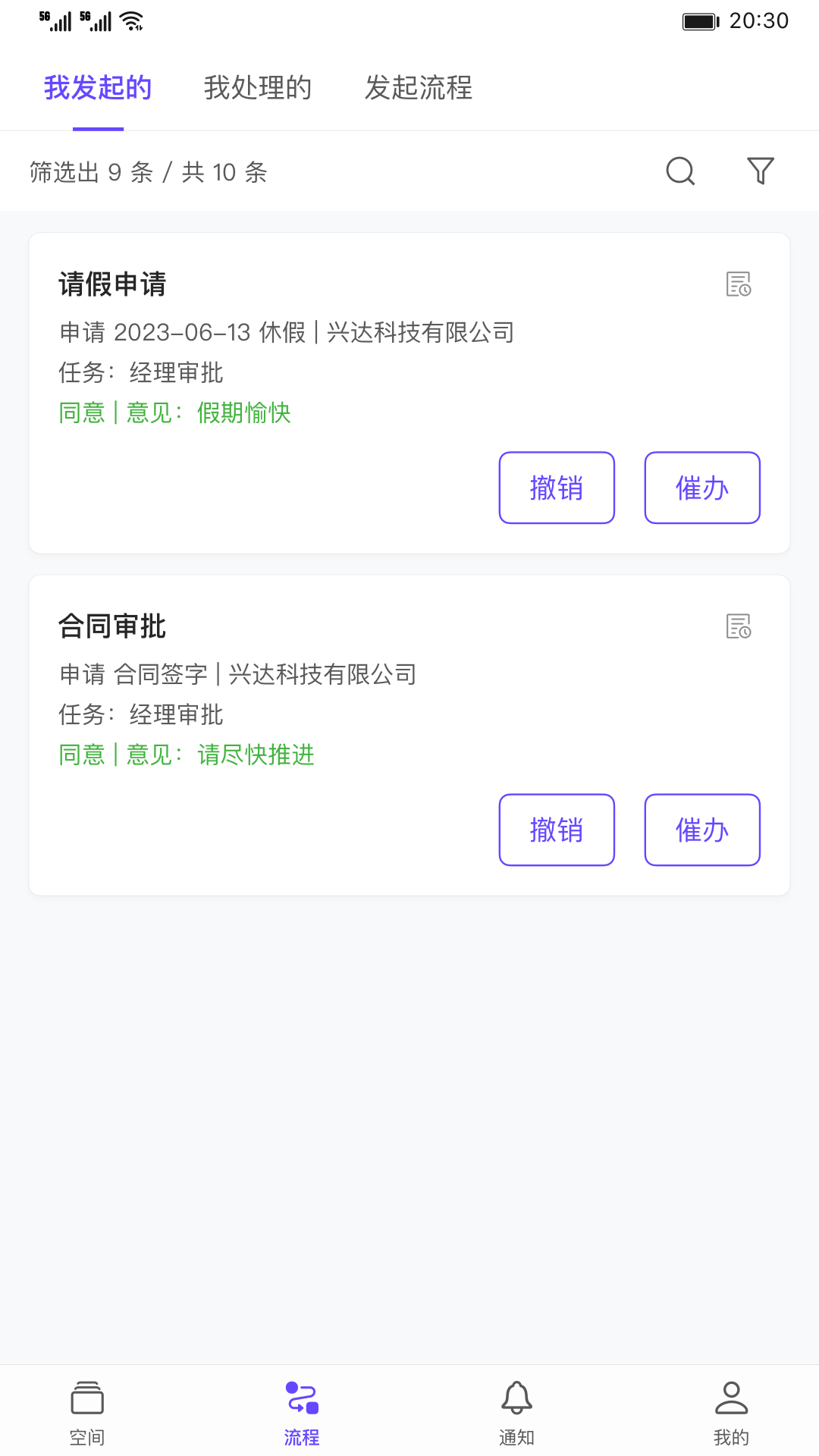The width and height of the screenshot is (819, 1456).
Task: Open the 空间 workspace icon in bottom bar
Action: click(x=87, y=1407)
